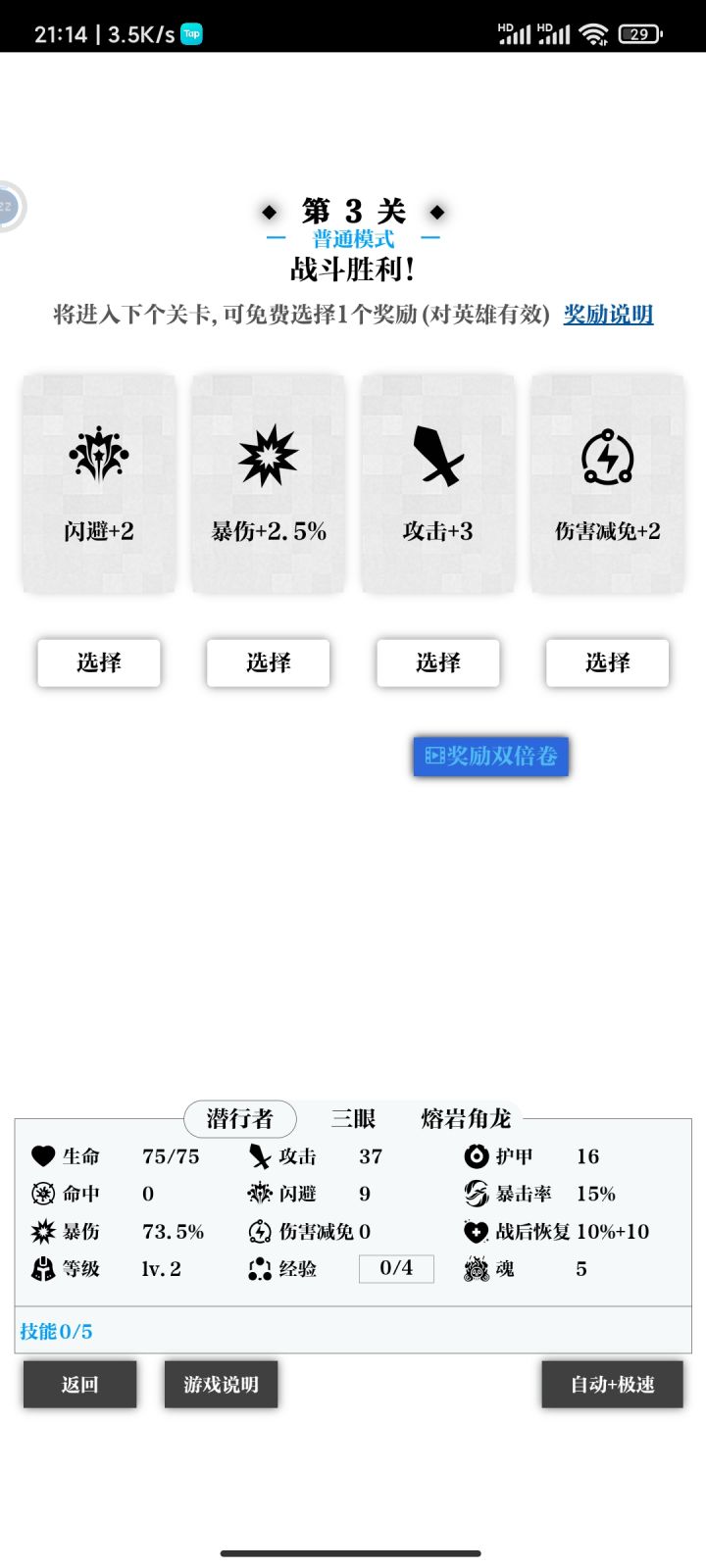Switch to the 三眼 hero tab
The image size is (706, 1568).
353,1118
